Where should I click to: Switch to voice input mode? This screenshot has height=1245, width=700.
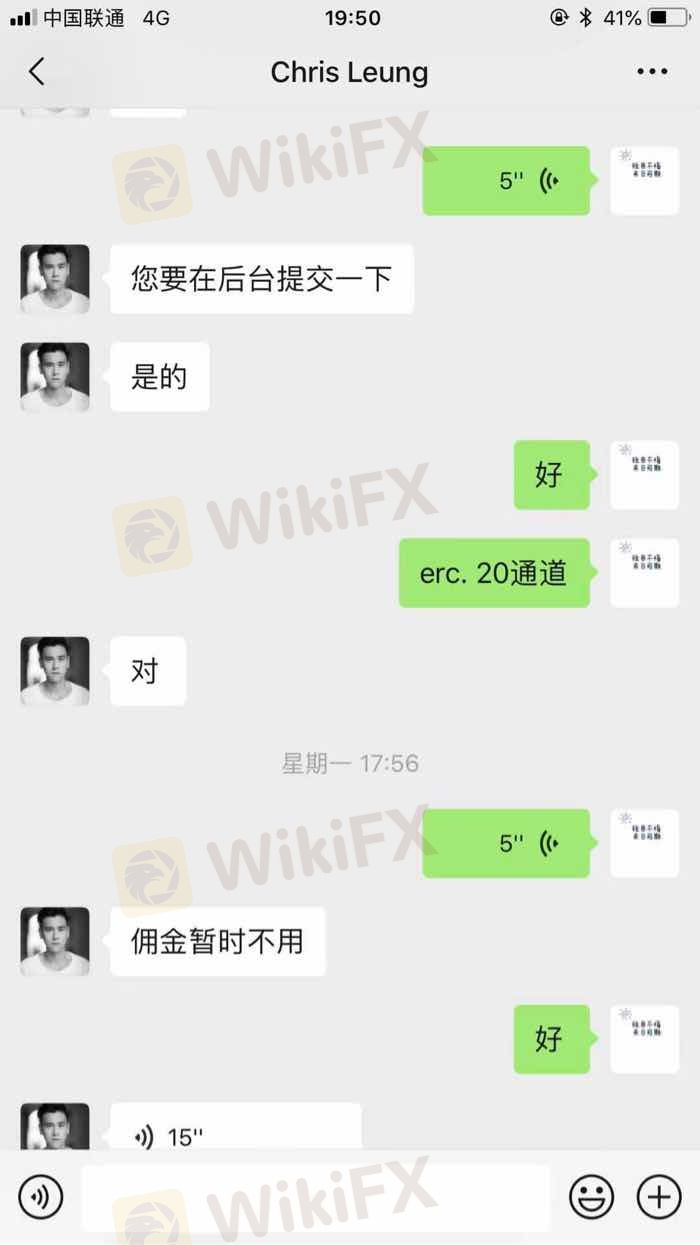41,1196
